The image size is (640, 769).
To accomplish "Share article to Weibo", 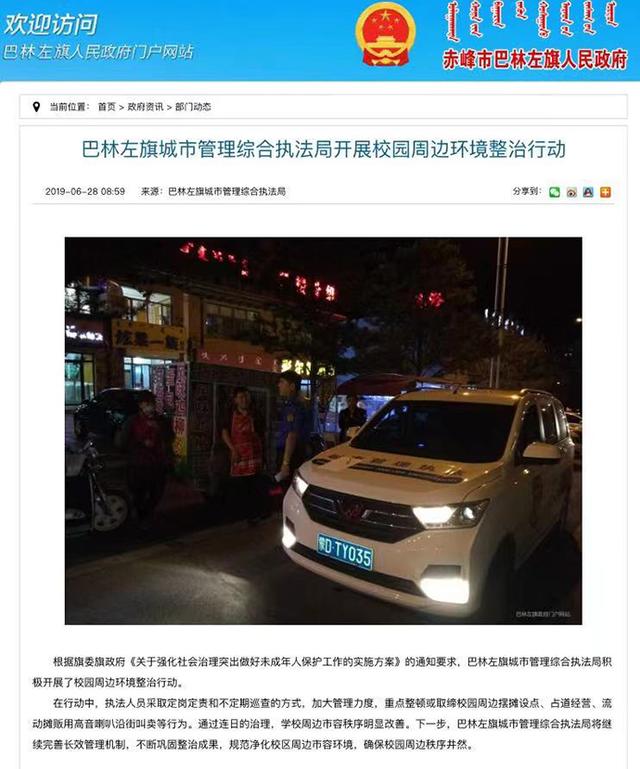I will pos(571,192).
